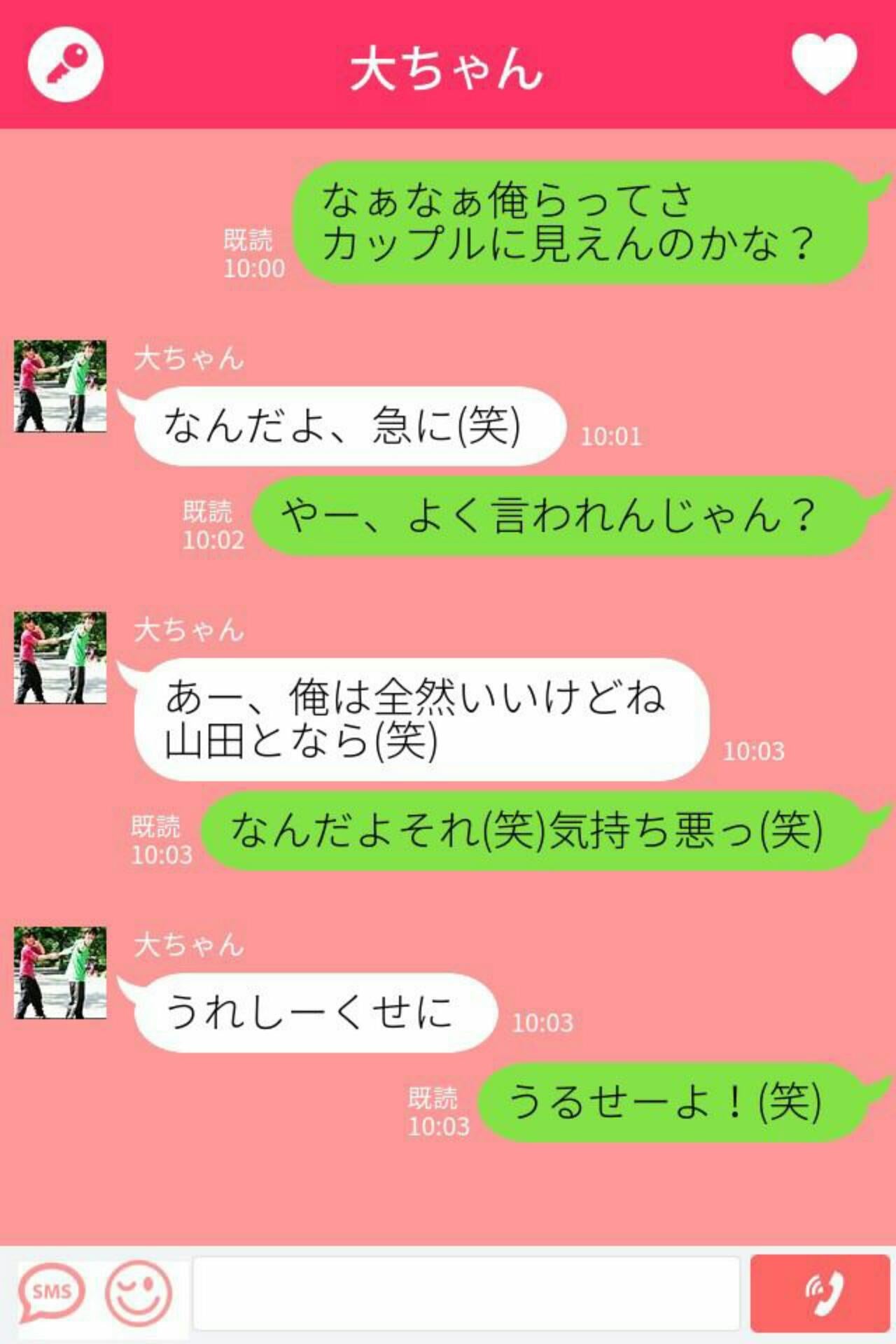Tap the 既読 10:00 read receipt label
The image size is (896, 1344).
pos(252,252)
